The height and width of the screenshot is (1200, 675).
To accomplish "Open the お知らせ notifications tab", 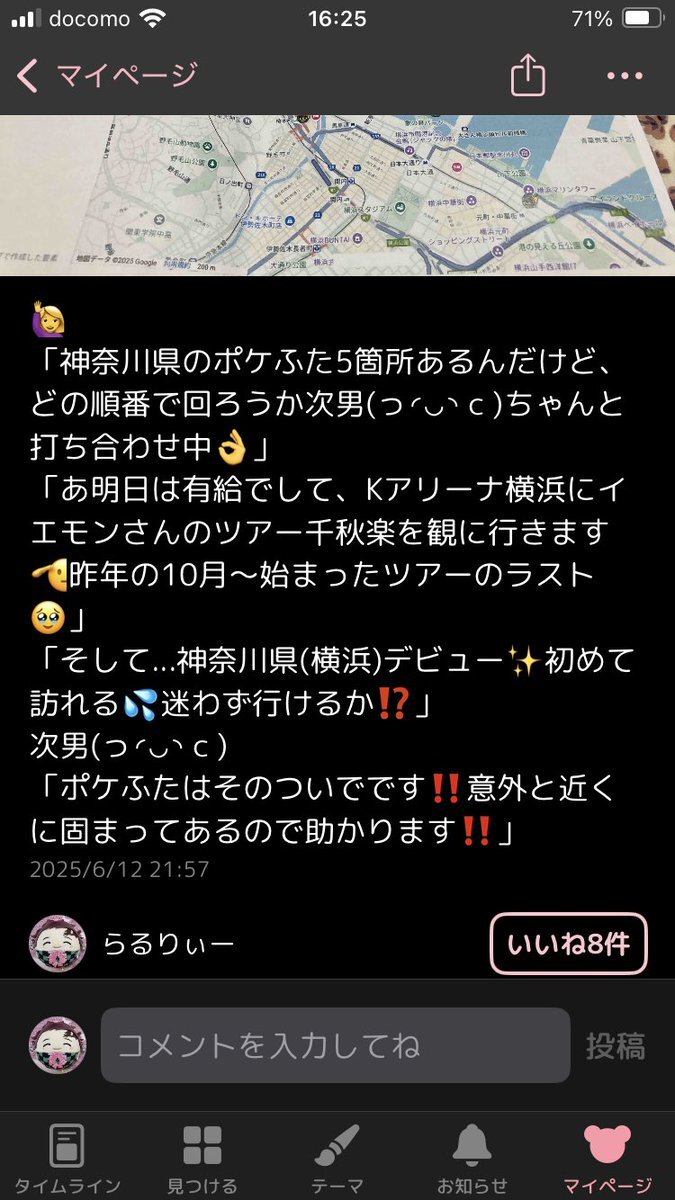I will pos(472,1158).
